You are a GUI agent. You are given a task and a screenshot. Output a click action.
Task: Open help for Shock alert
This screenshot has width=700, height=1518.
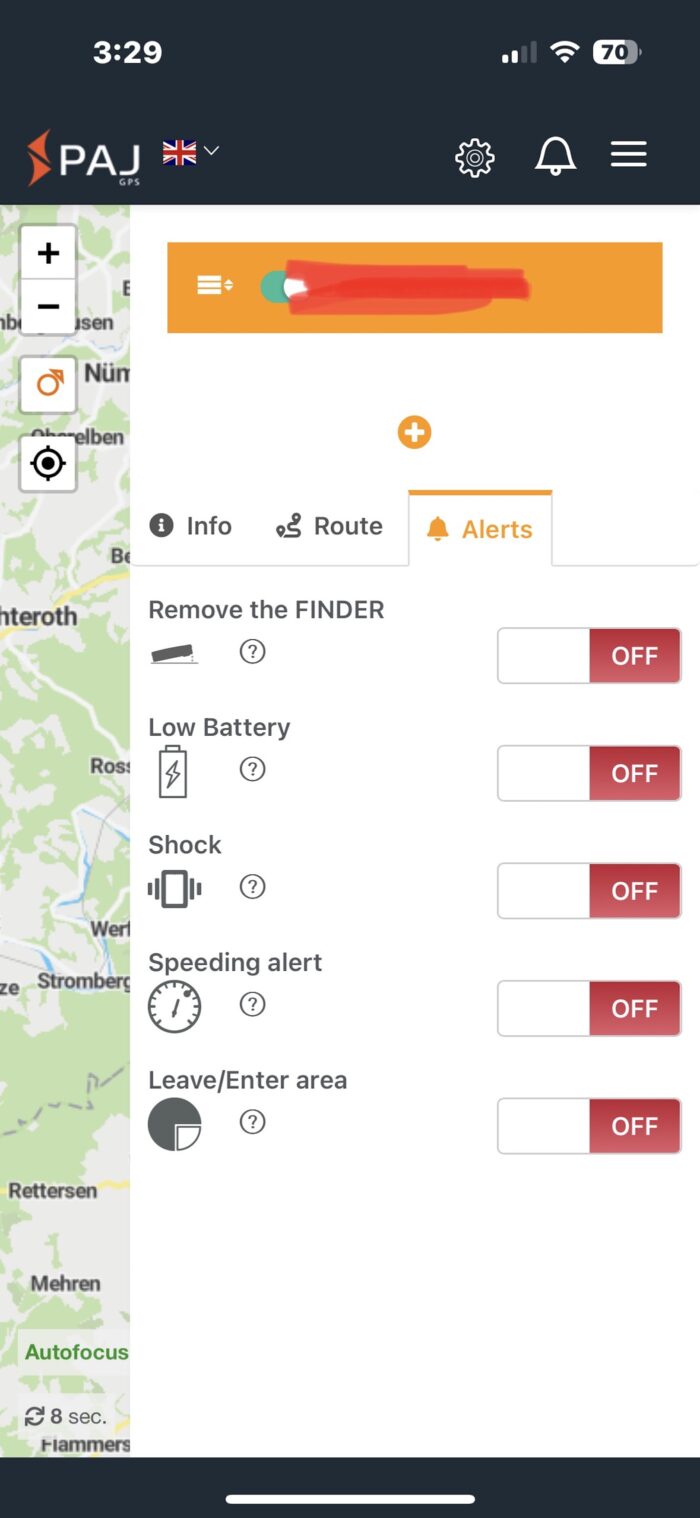click(x=253, y=887)
